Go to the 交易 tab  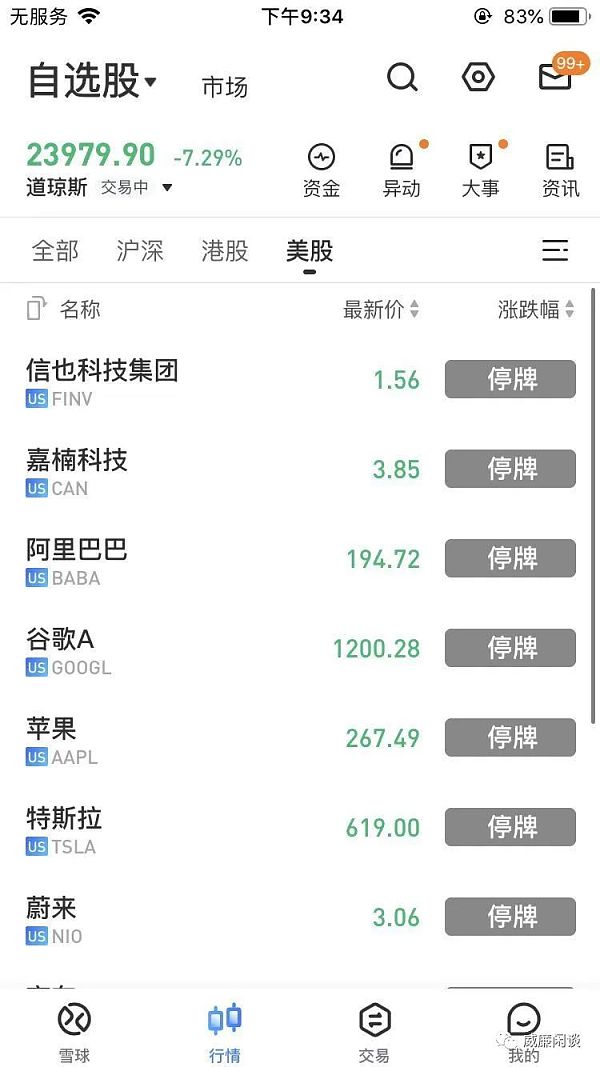374,1033
